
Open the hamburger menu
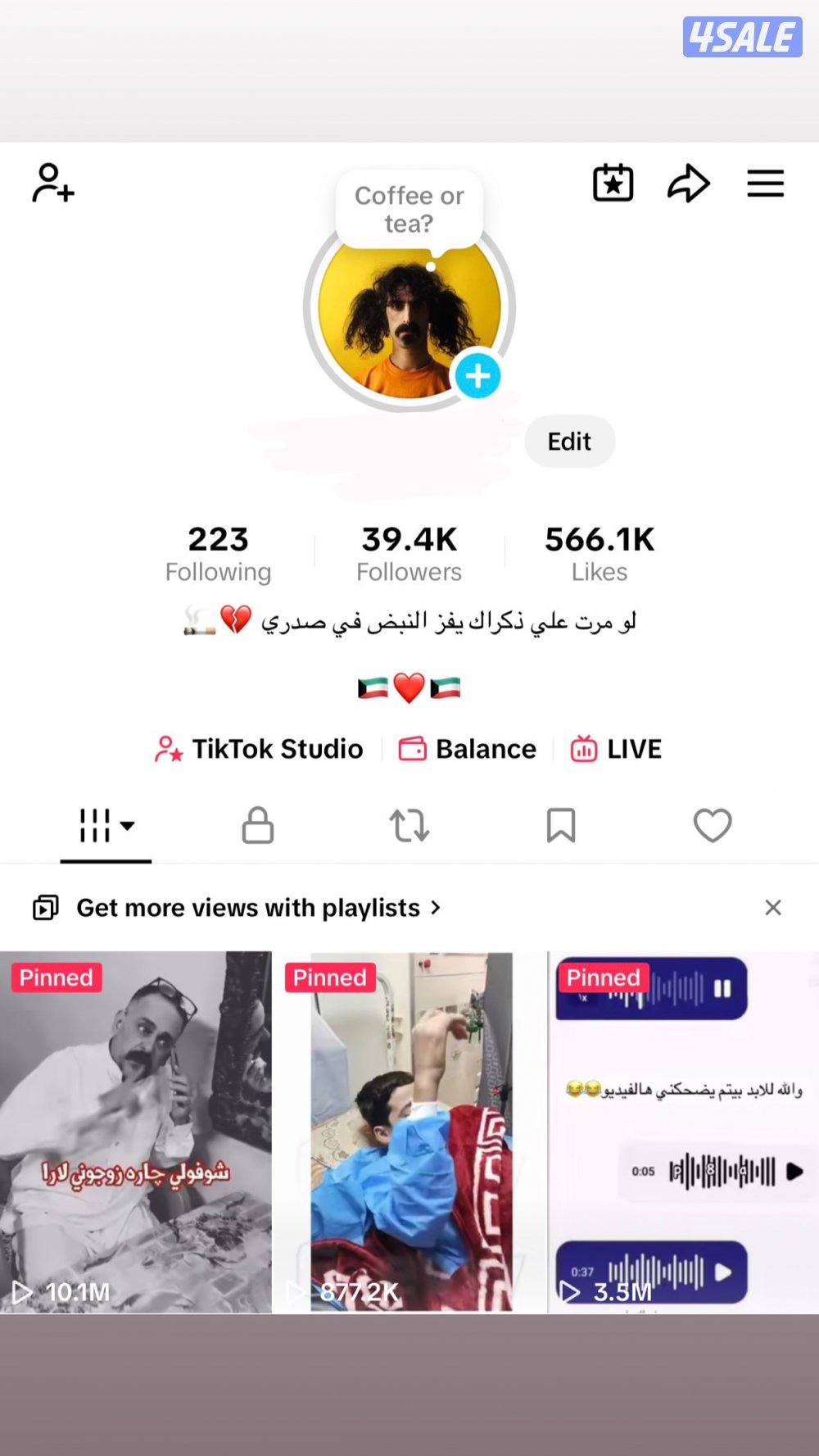click(766, 184)
